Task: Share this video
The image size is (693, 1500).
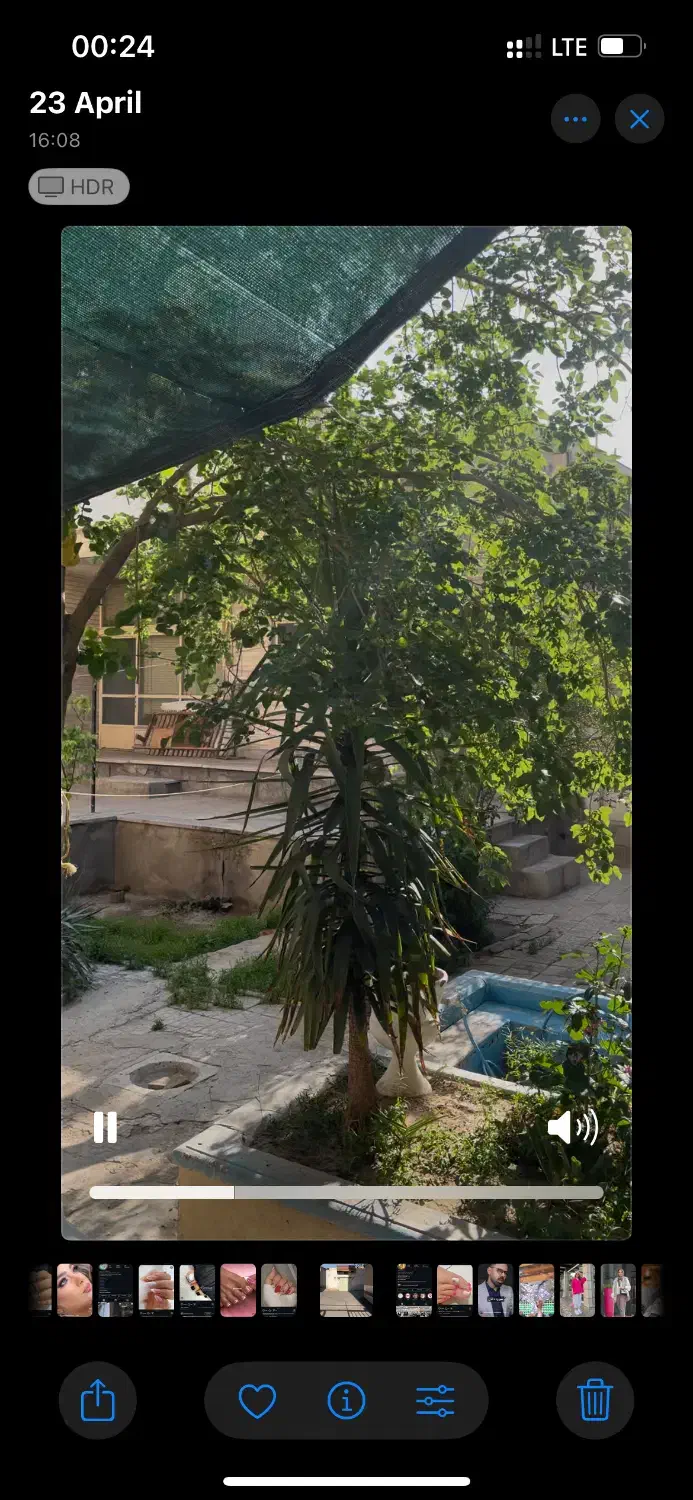Action: pyautogui.click(x=98, y=1400)
